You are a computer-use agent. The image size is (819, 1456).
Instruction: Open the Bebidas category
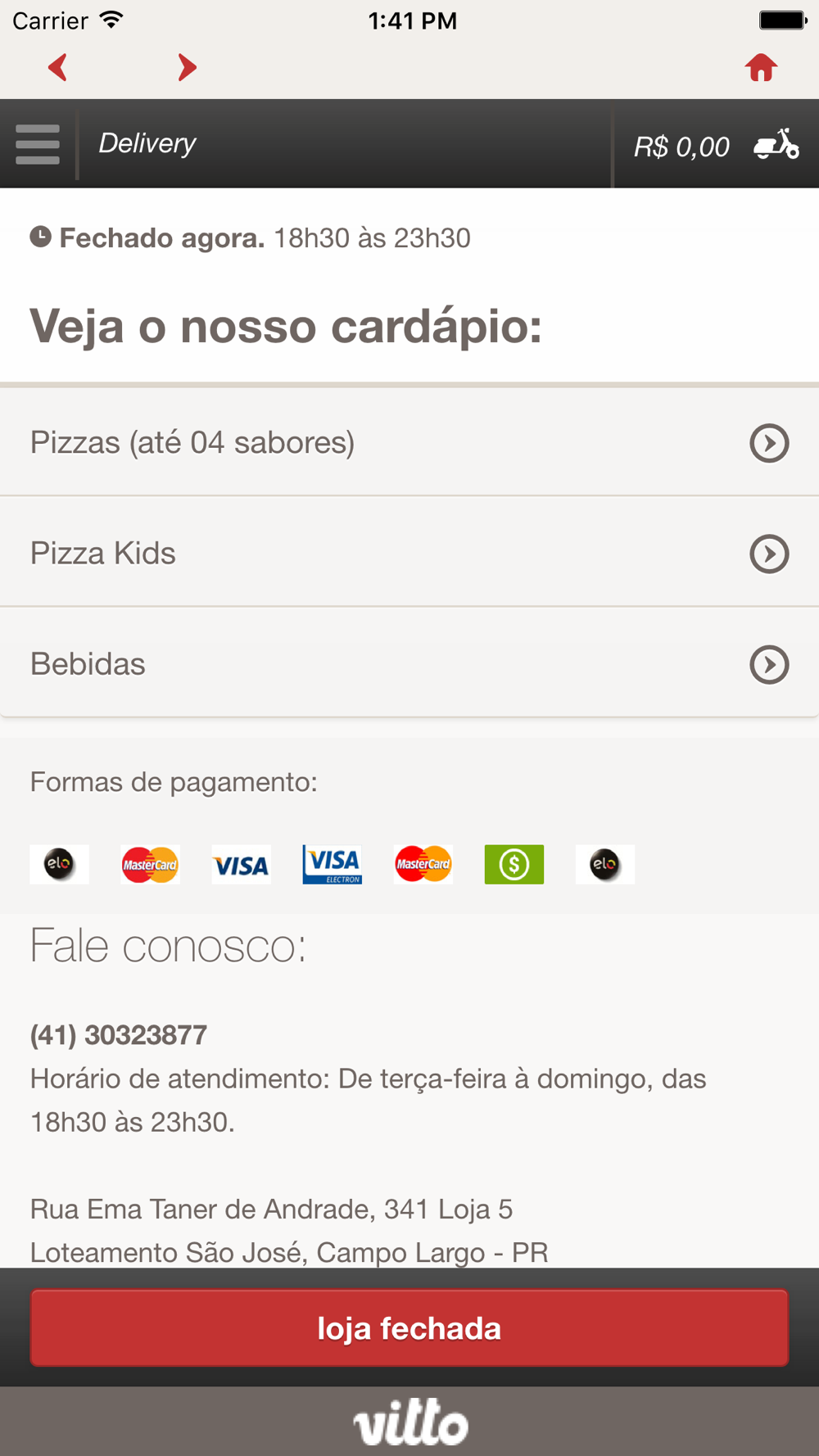coord(409,663)
